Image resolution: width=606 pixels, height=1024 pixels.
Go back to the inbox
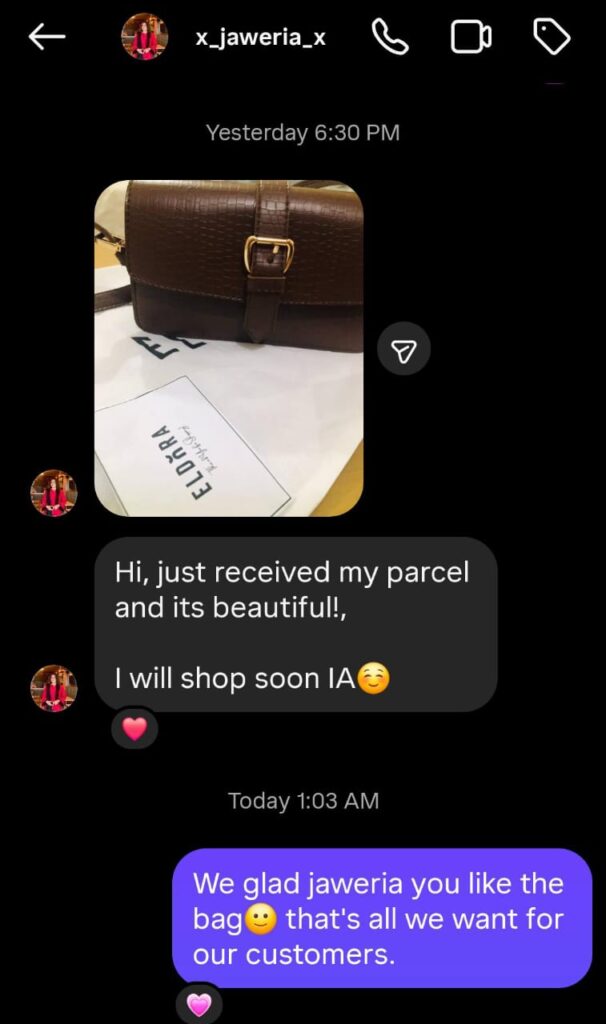47,38
